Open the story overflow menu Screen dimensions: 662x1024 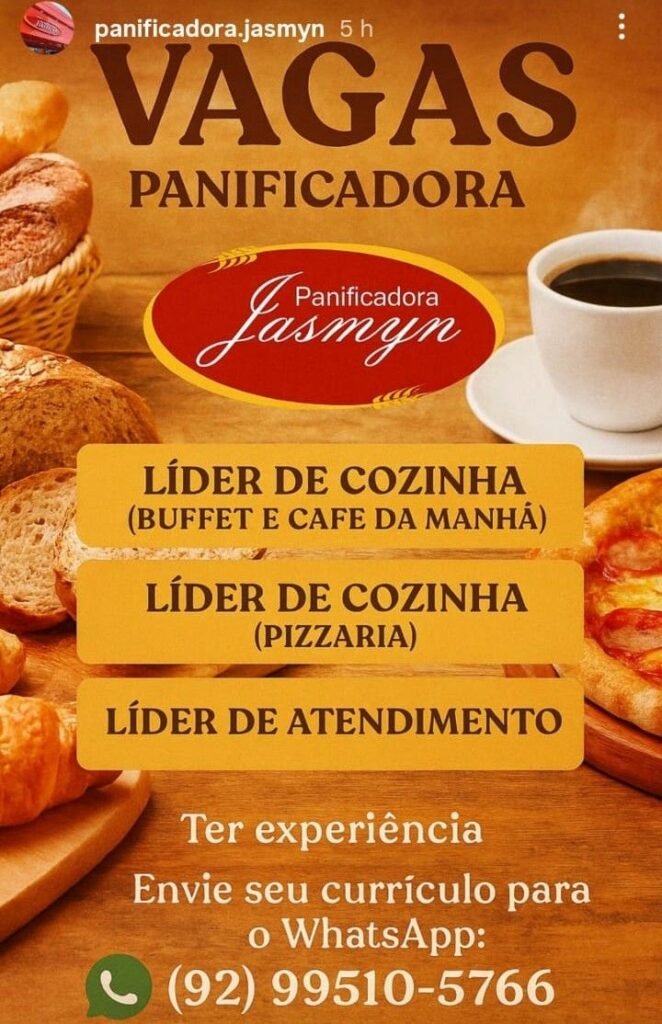[x=621, y=28]
